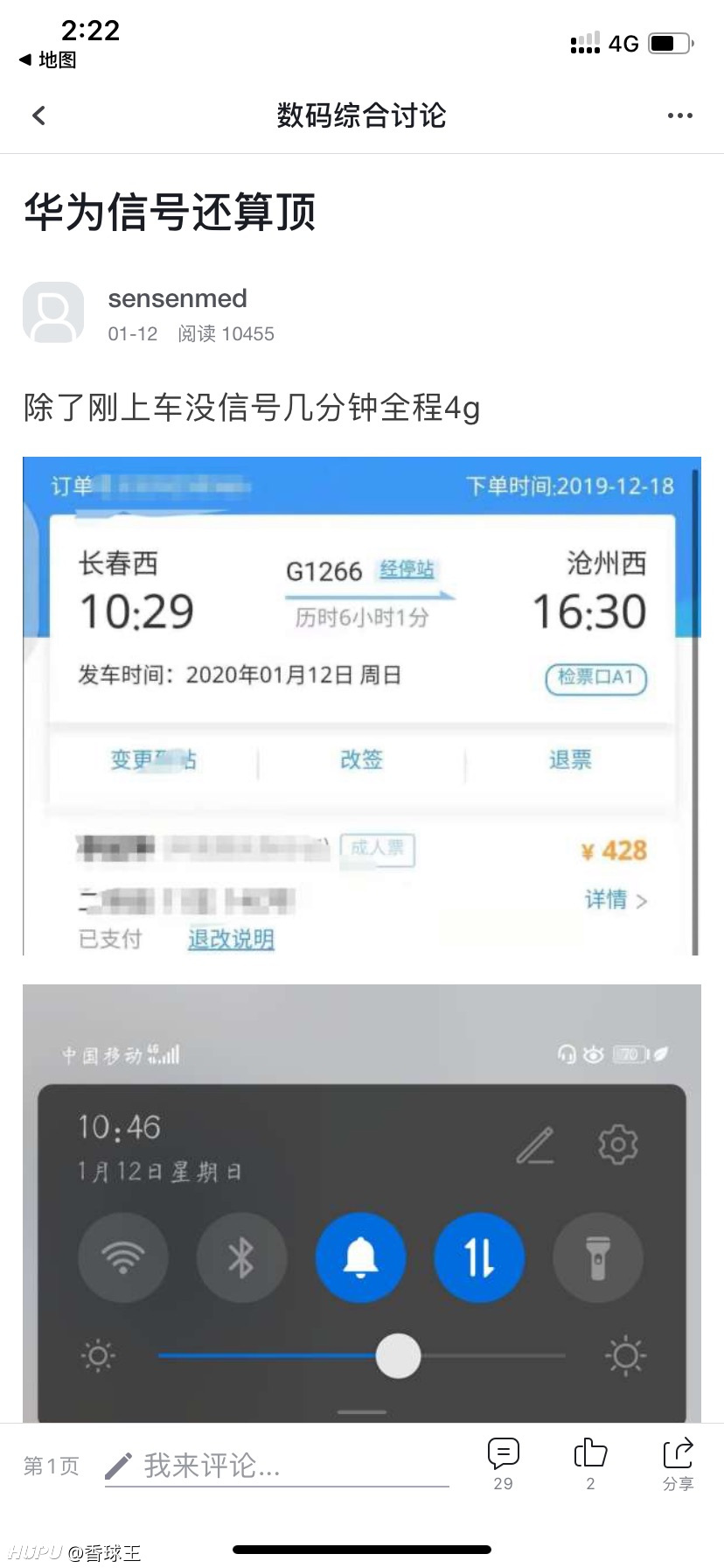This screenshot has width=724, height=1568.
Task: Go back from the 数码综合讨论 thread
Action: click(38, 115)
